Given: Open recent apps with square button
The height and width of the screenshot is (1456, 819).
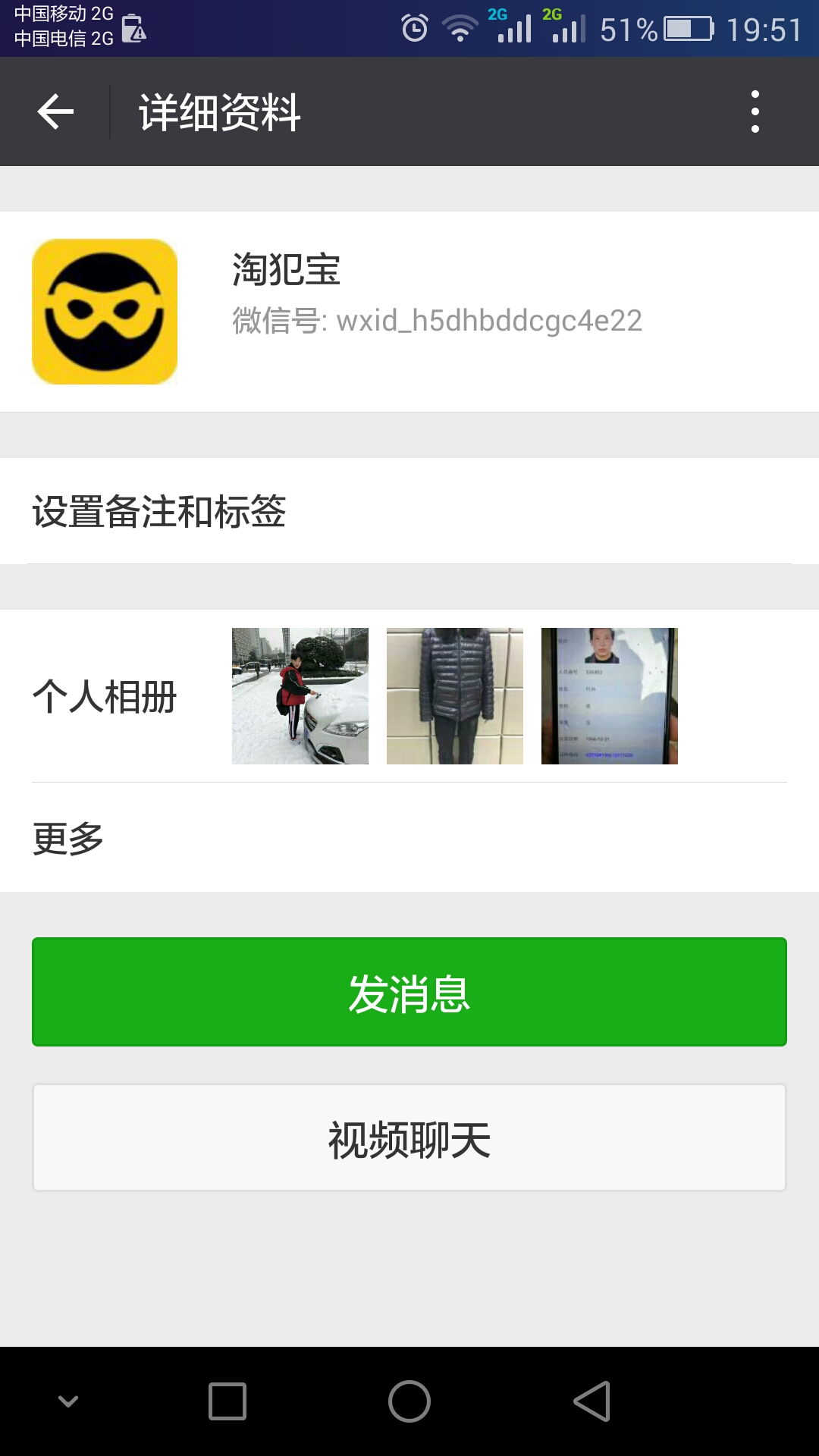Looking at the screenshot, I should tap(227, 1401).
